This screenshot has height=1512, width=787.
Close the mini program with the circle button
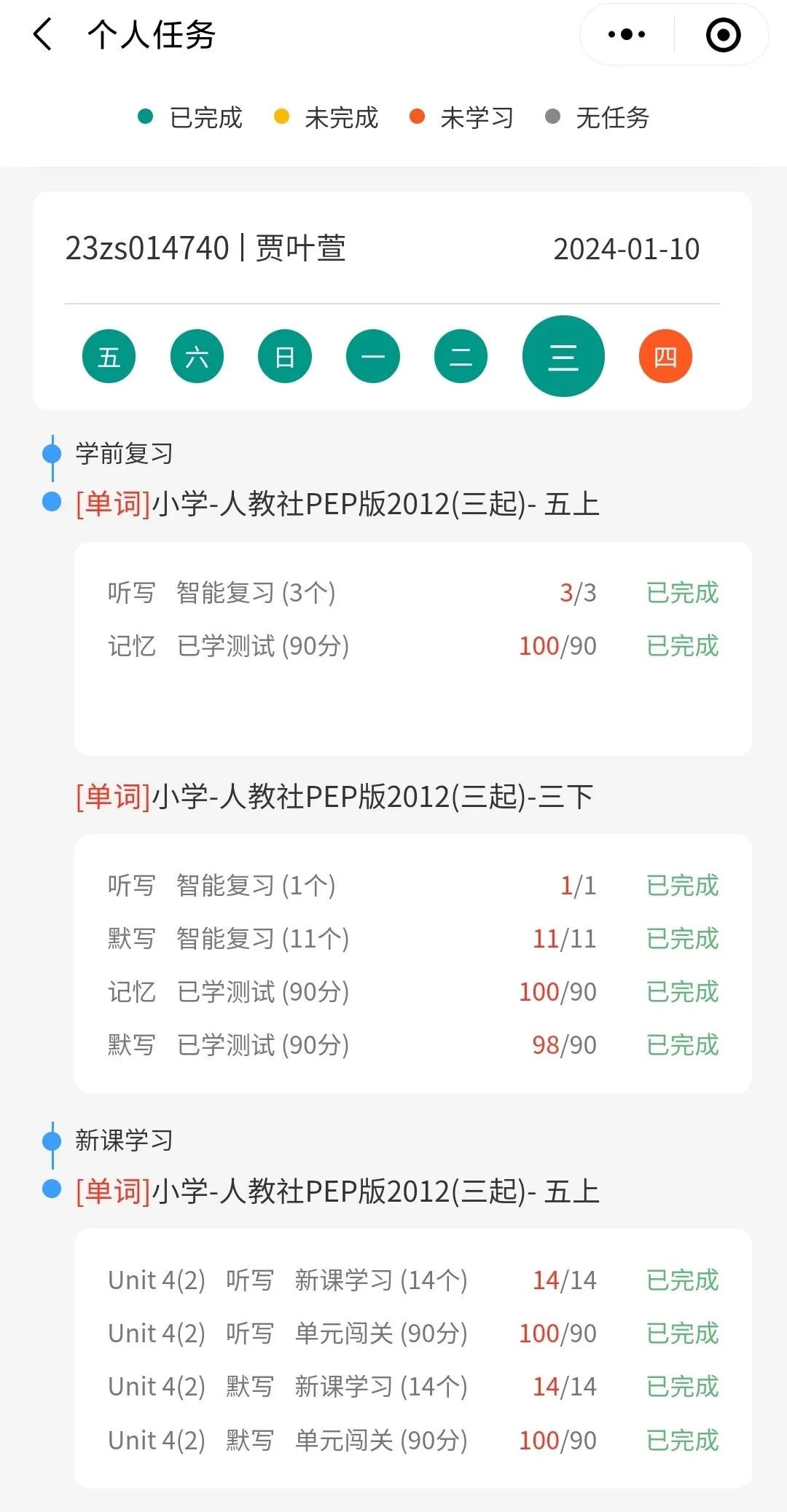click(x=723, y=34)
